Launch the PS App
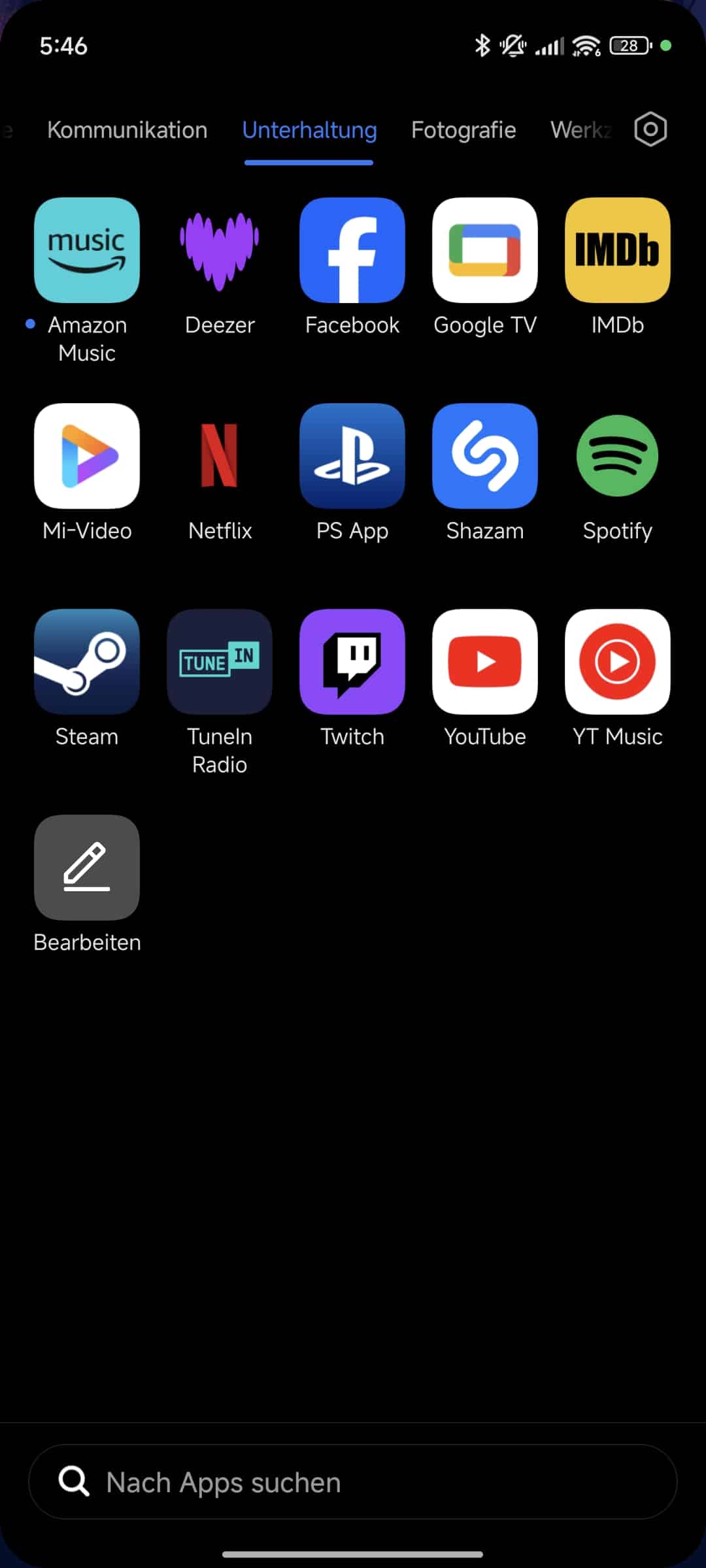This screenshot has width=706, height=1568. tap(352, 456)
